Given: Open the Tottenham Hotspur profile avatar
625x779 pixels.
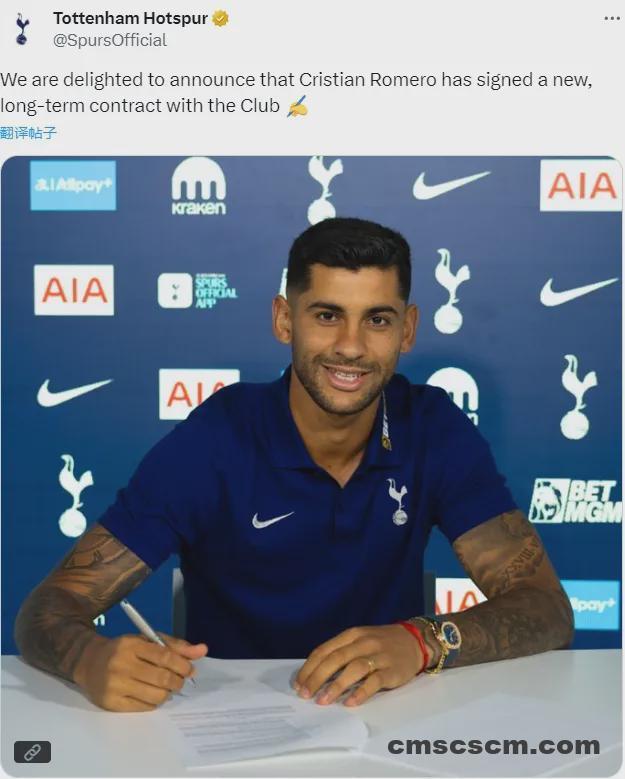Looking at the screenshot, I should point(22,28).
